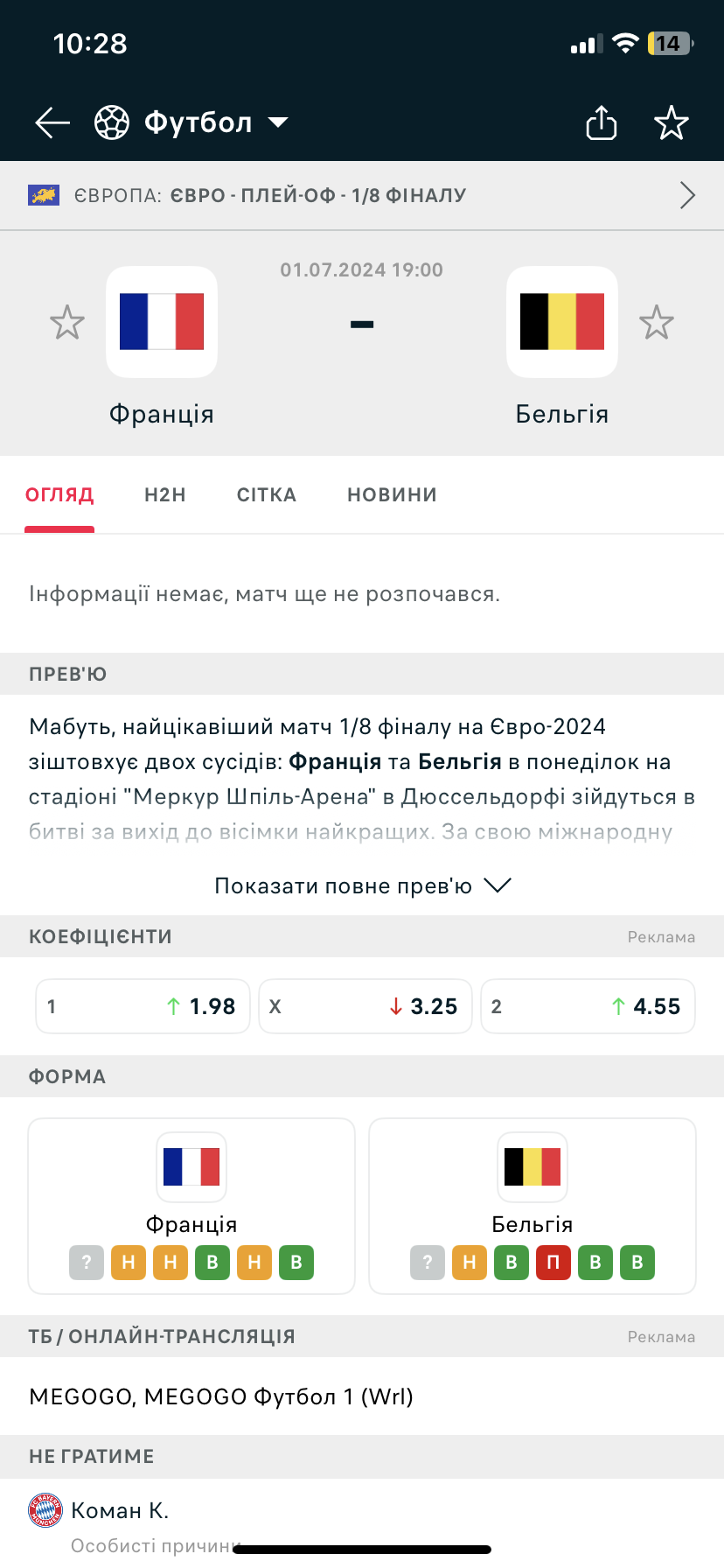Go back with the arrow icon
Screen dimensions: 724x1568
tap(52, 123)
